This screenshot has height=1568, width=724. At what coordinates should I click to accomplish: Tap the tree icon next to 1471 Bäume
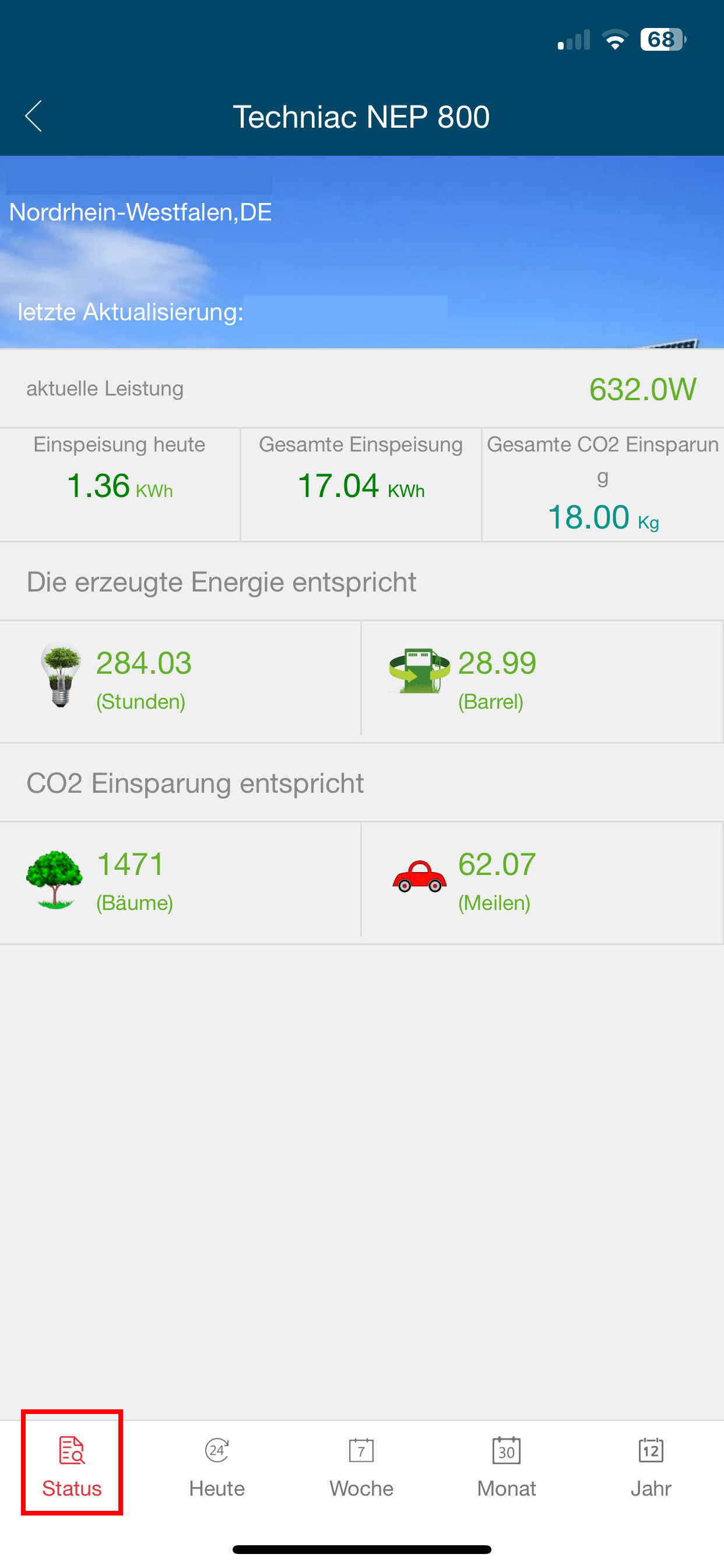[x=55, y=878]
